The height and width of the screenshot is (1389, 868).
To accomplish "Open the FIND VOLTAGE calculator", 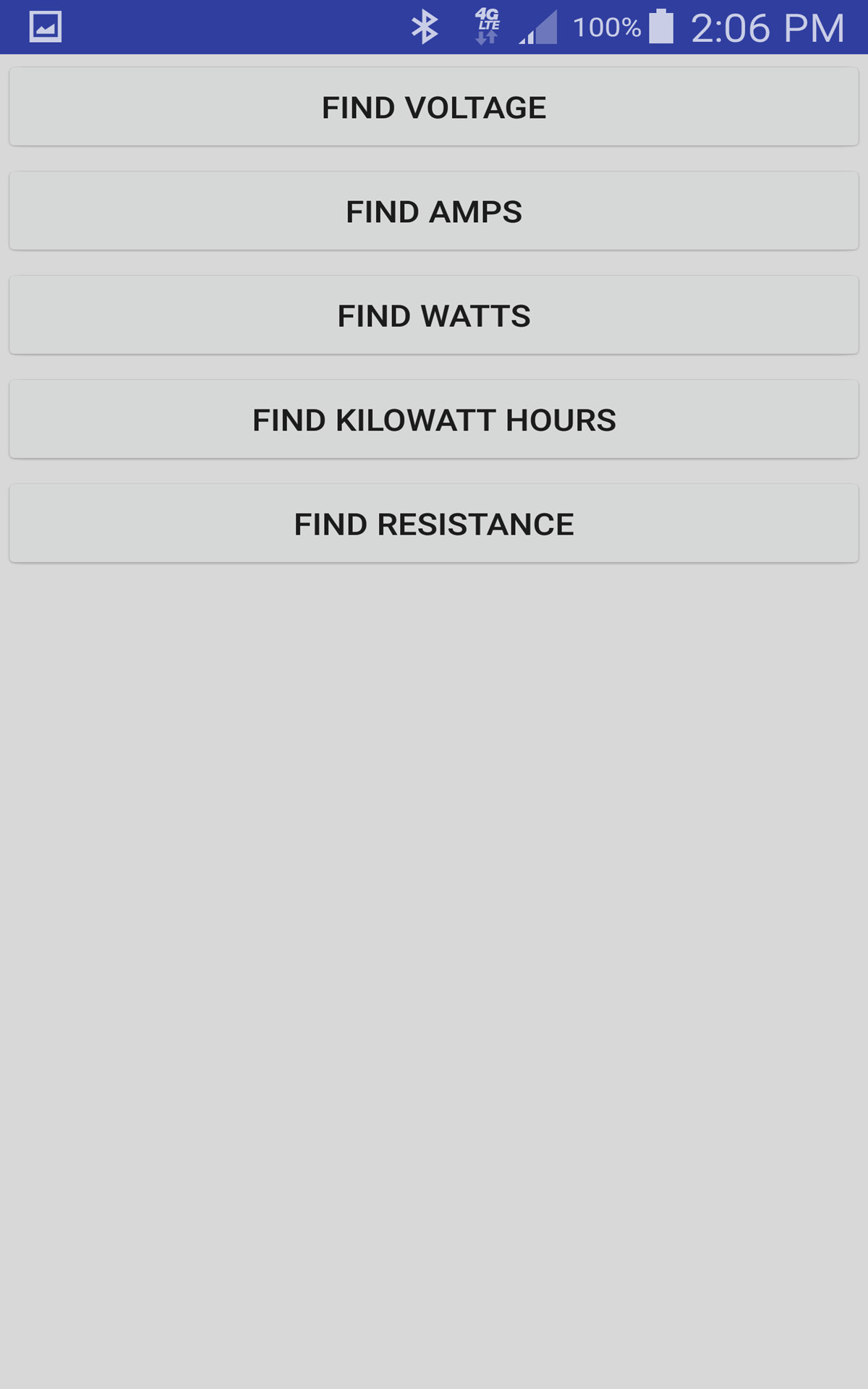I will (x=434, y=106).
